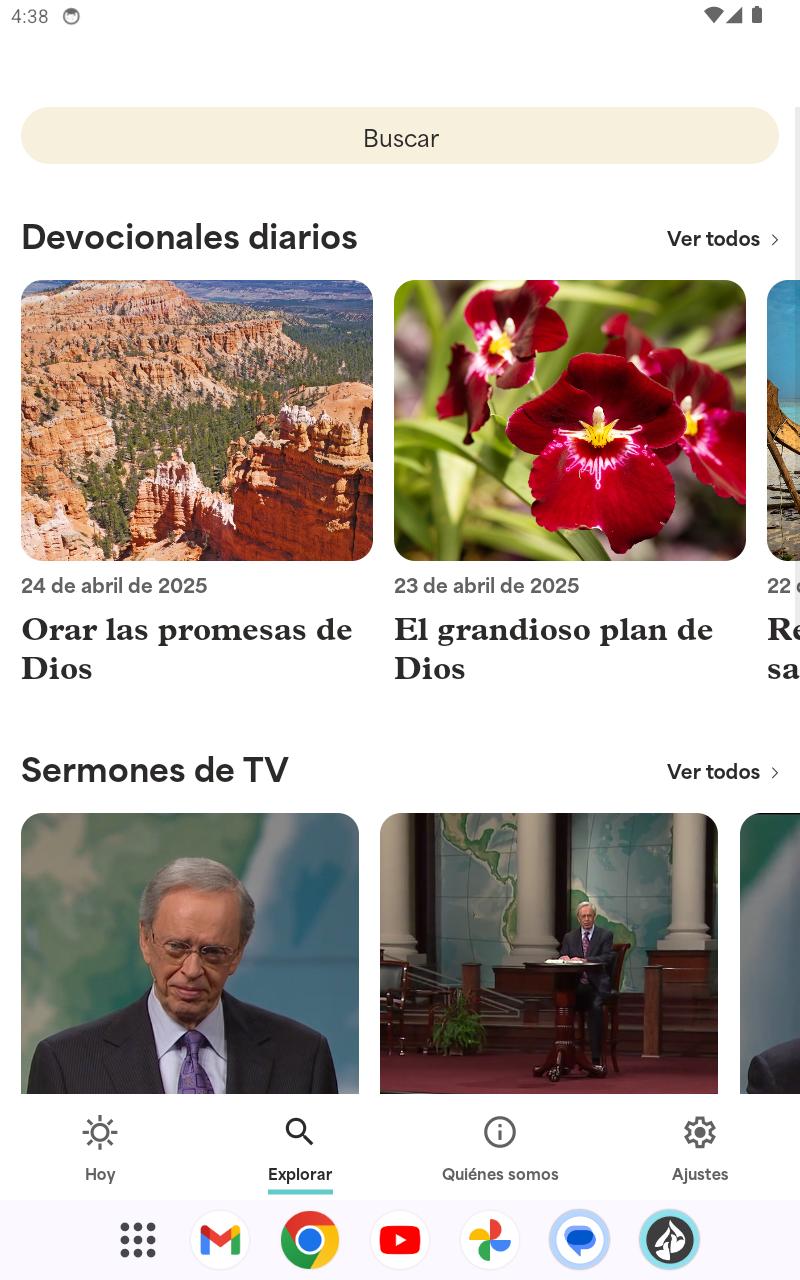The image size is (800, 1280).
Task: Launch YouTube from the taskbar
Action: tap(400, 1240)
